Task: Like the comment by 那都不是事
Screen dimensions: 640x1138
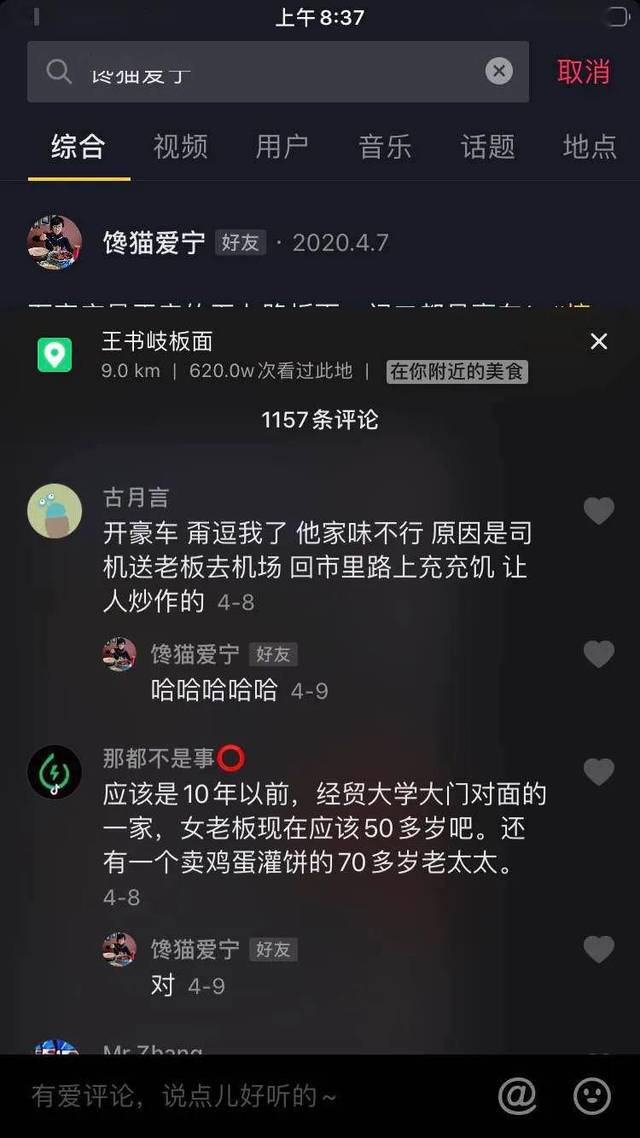Action: [x=599, y=771]
